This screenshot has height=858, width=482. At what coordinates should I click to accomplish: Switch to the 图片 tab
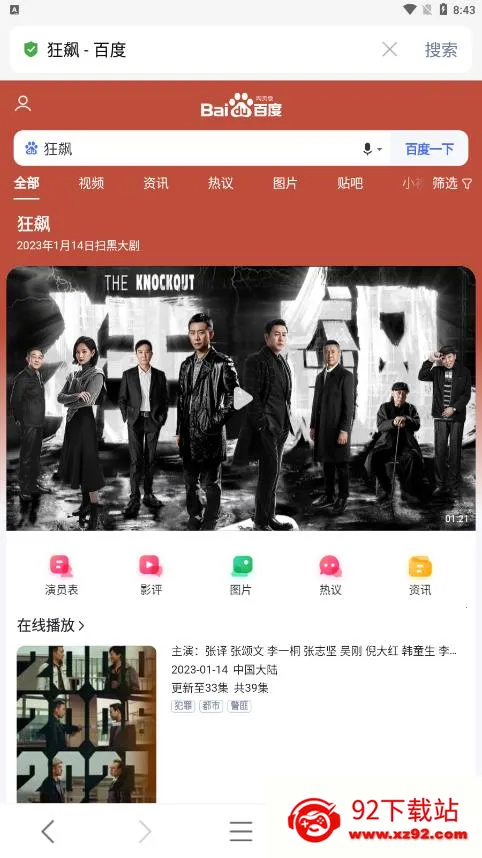pyautogui.click(x=285, y=183)
